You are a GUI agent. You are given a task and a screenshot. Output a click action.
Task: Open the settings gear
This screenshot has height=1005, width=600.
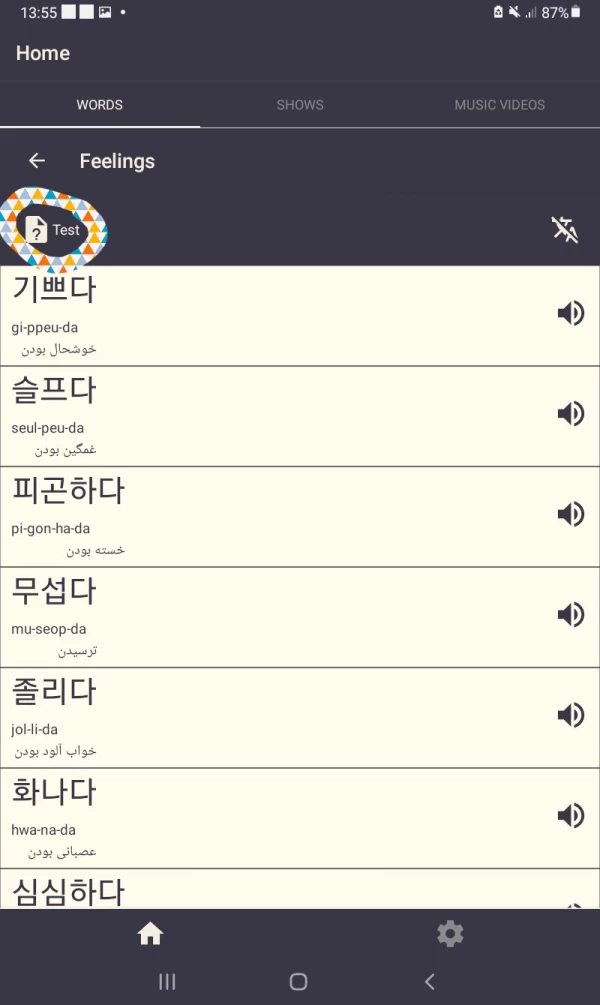(450, 934)
